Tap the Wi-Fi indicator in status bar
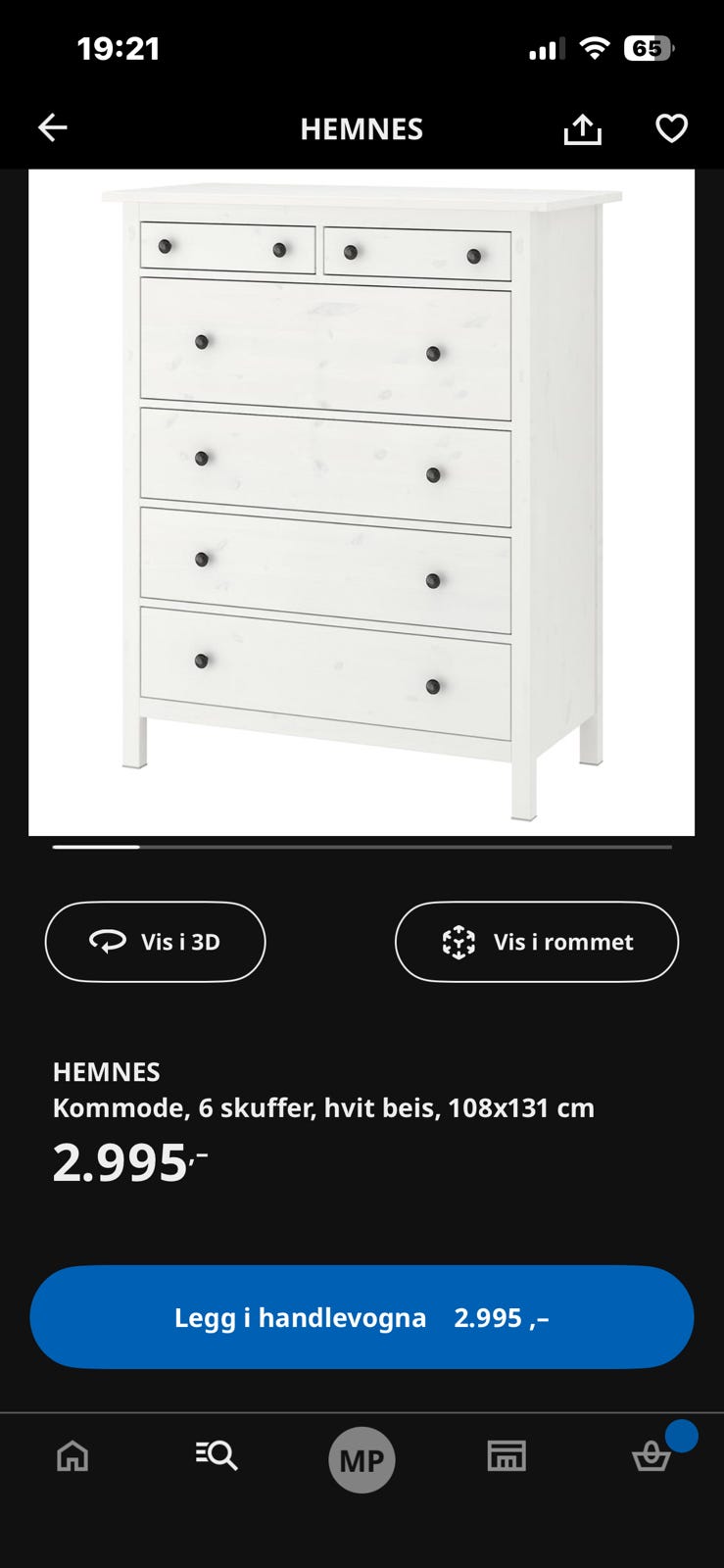This screenshot has height=1568, width=724. (x=598, y=46)
